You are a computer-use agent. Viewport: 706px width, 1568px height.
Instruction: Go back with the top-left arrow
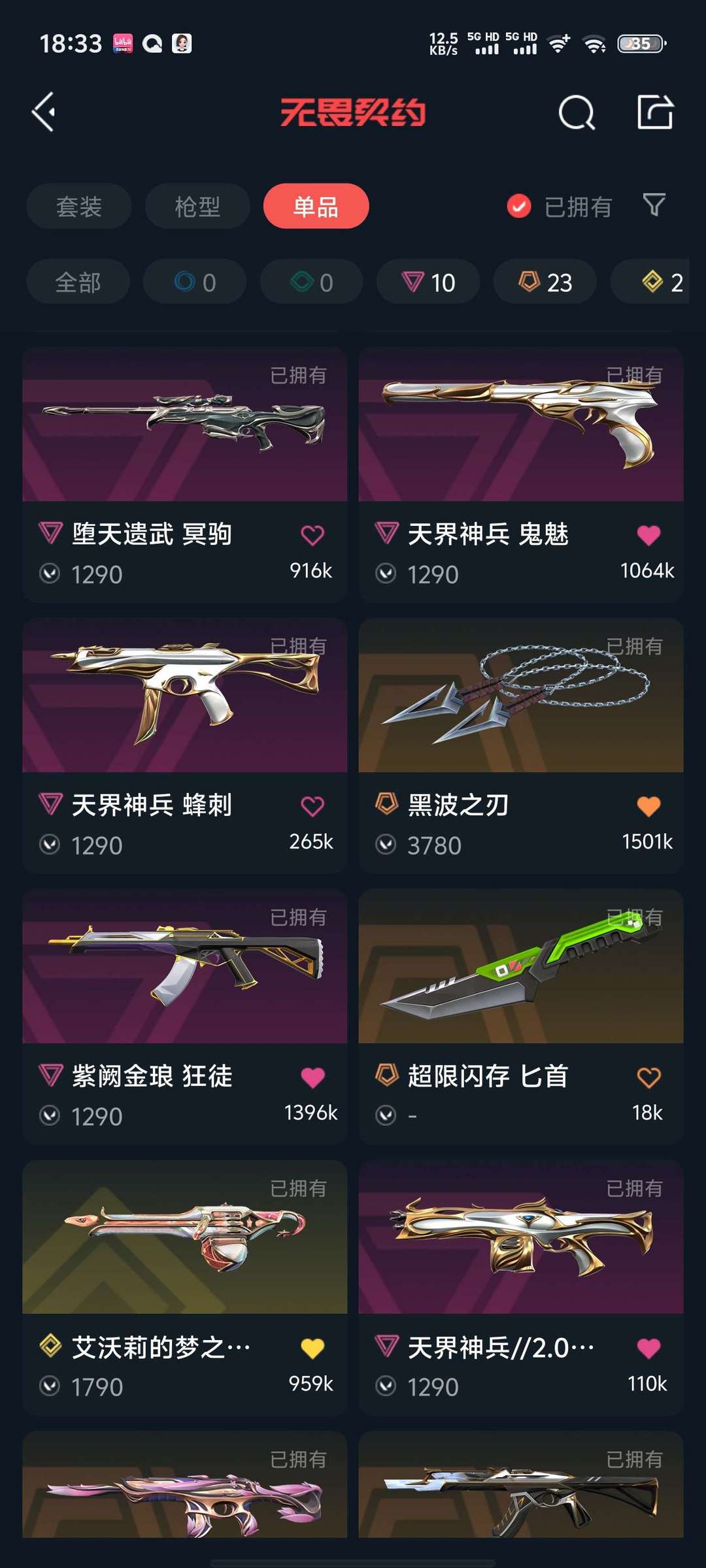click(x=44, y=112)
